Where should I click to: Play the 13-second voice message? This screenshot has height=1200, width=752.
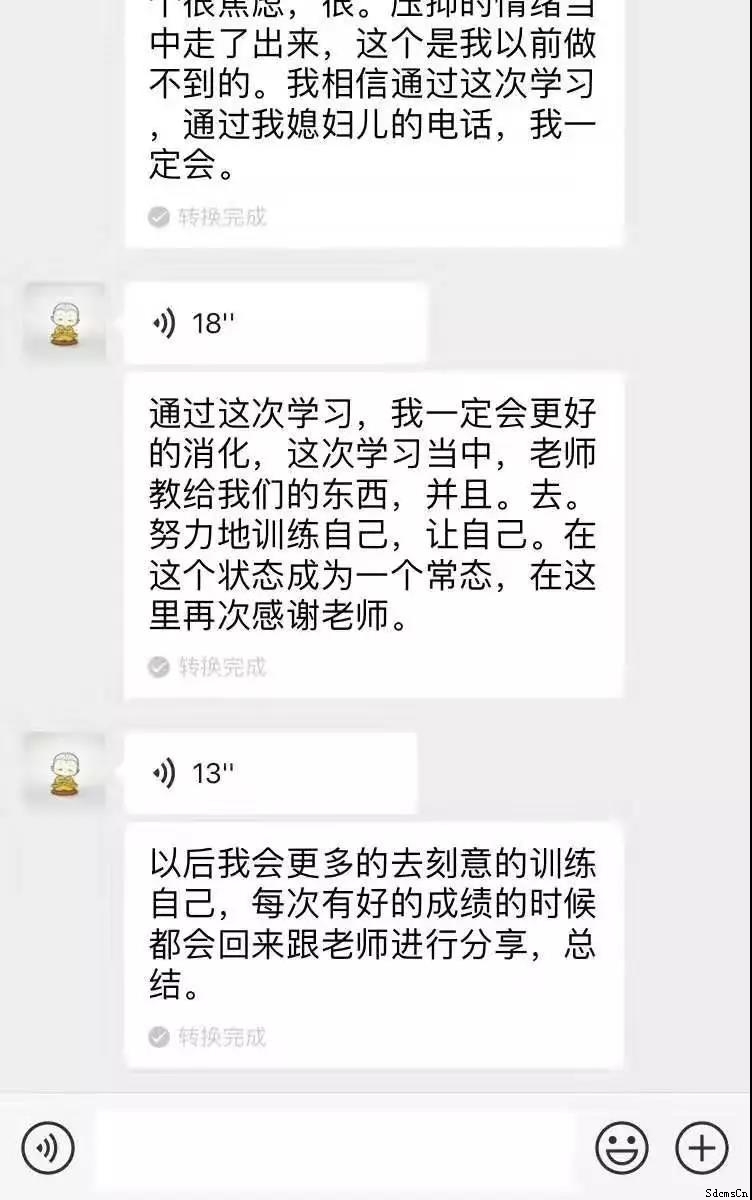tap(270, 773)
